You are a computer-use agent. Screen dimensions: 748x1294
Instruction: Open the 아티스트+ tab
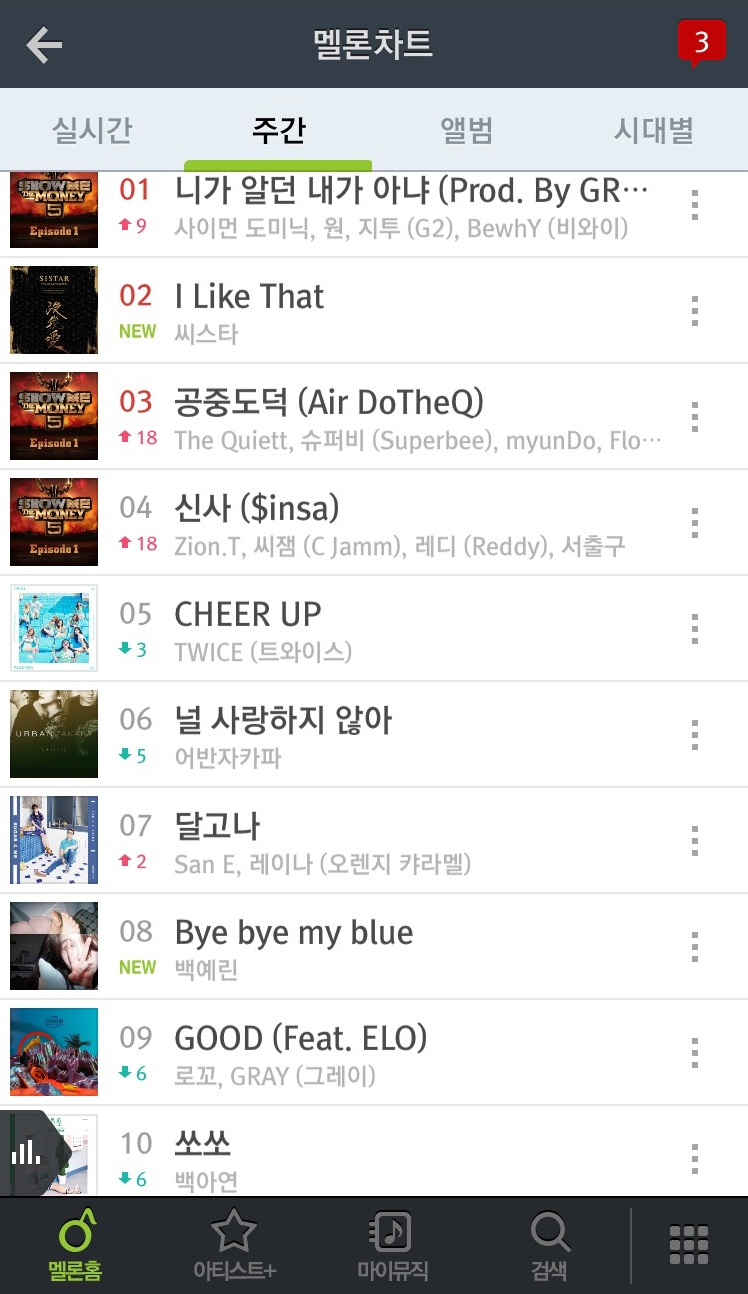tap(234, 1245)
